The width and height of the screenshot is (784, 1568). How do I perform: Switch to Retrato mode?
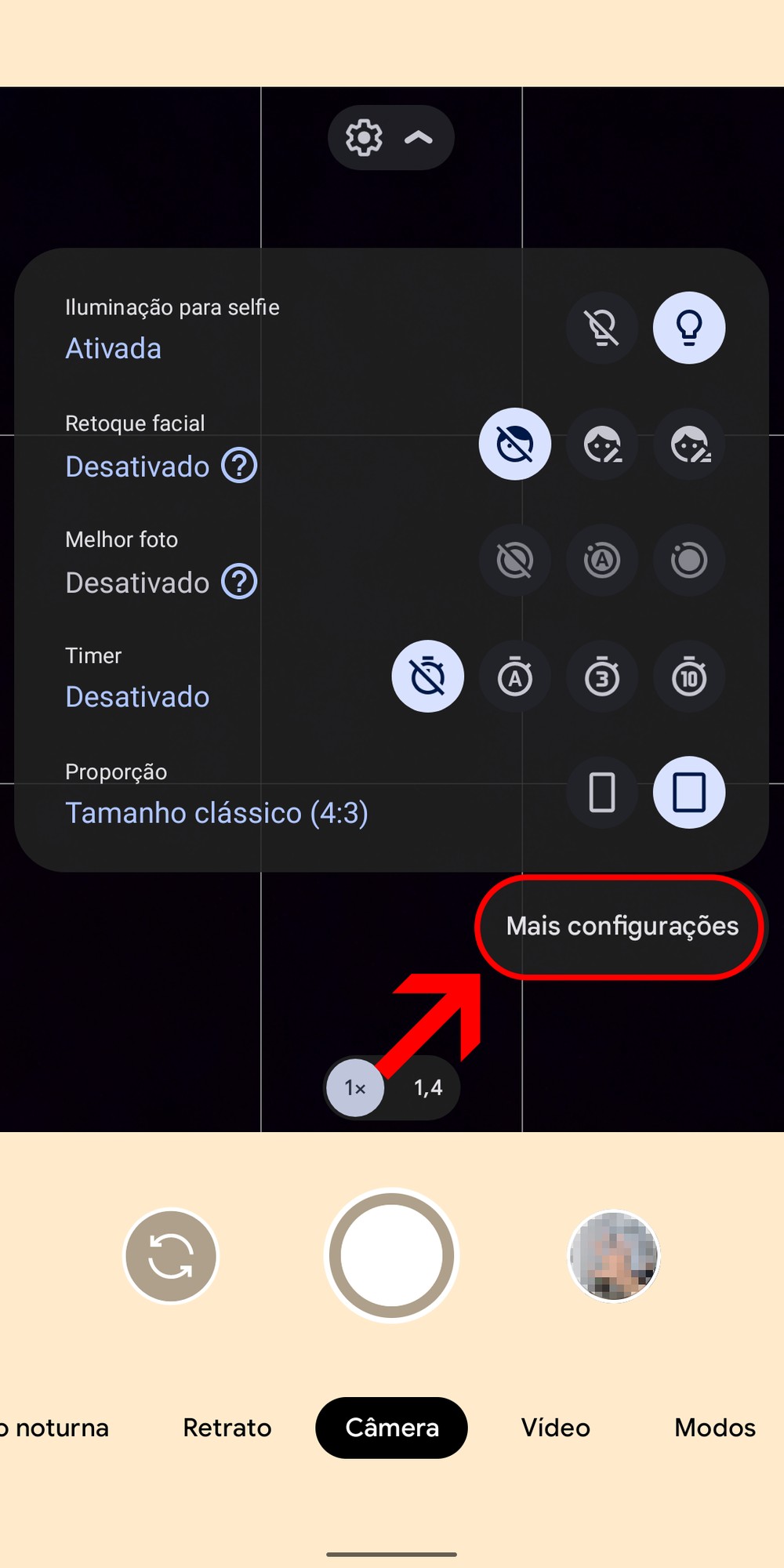227,1428
